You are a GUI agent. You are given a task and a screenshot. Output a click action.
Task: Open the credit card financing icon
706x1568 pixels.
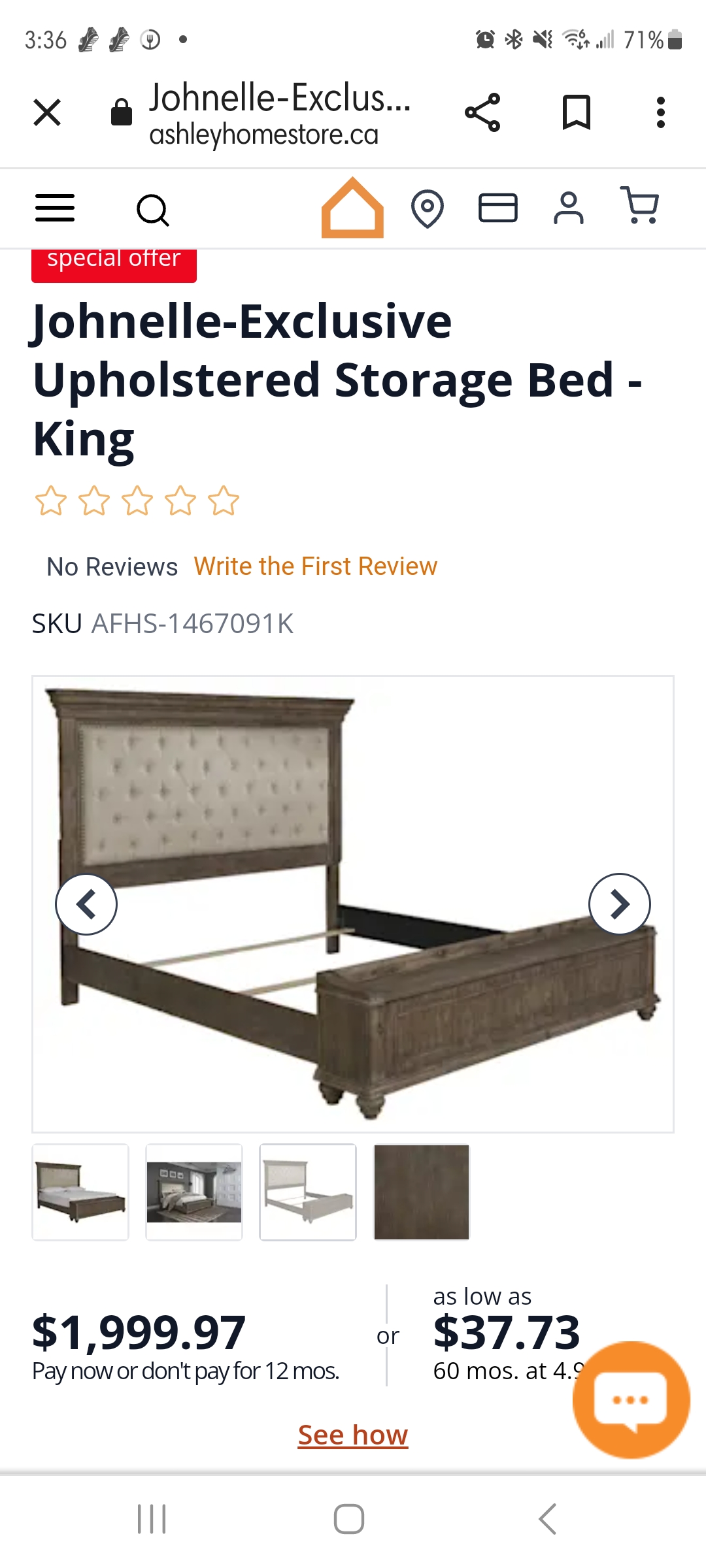(x=498, y=208)
